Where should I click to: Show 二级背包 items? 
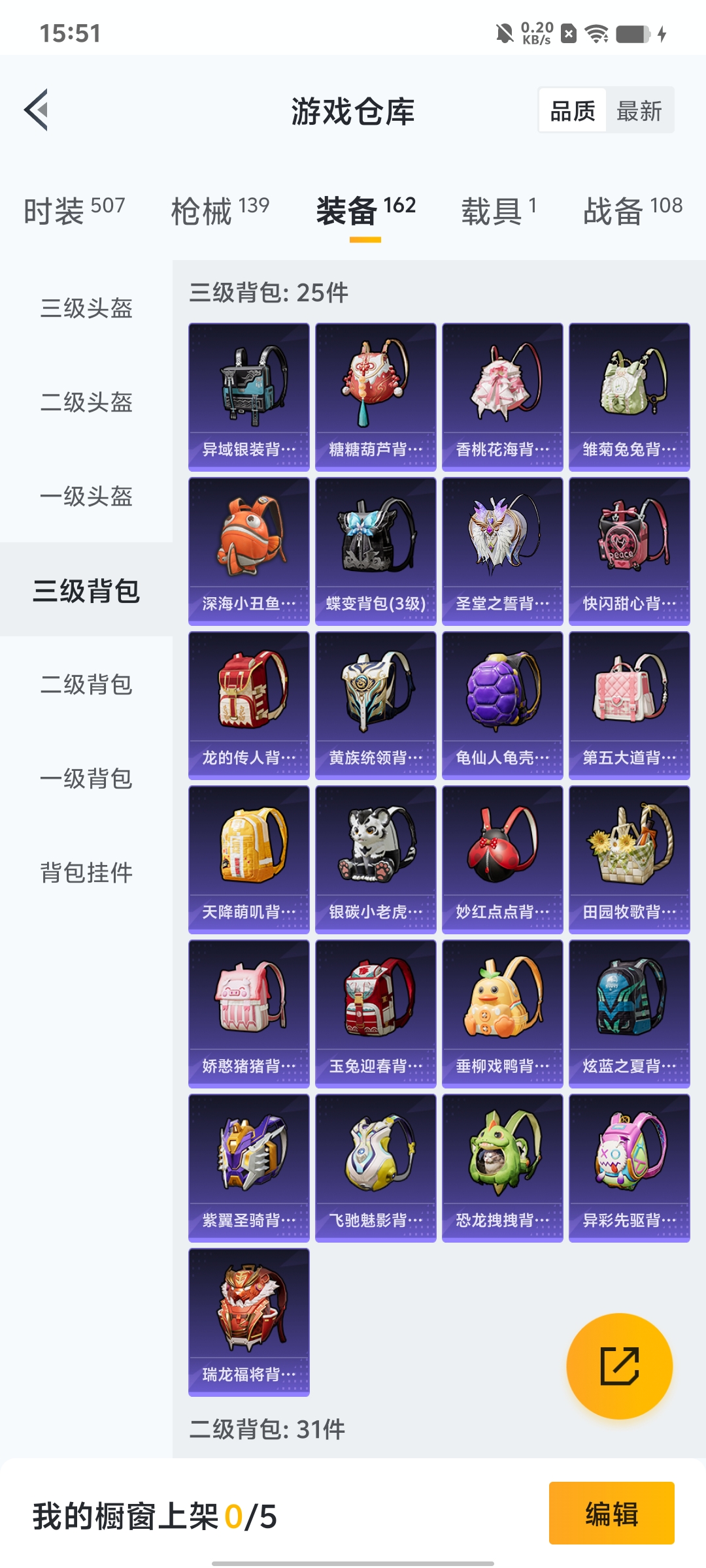[x=86, y=685]
